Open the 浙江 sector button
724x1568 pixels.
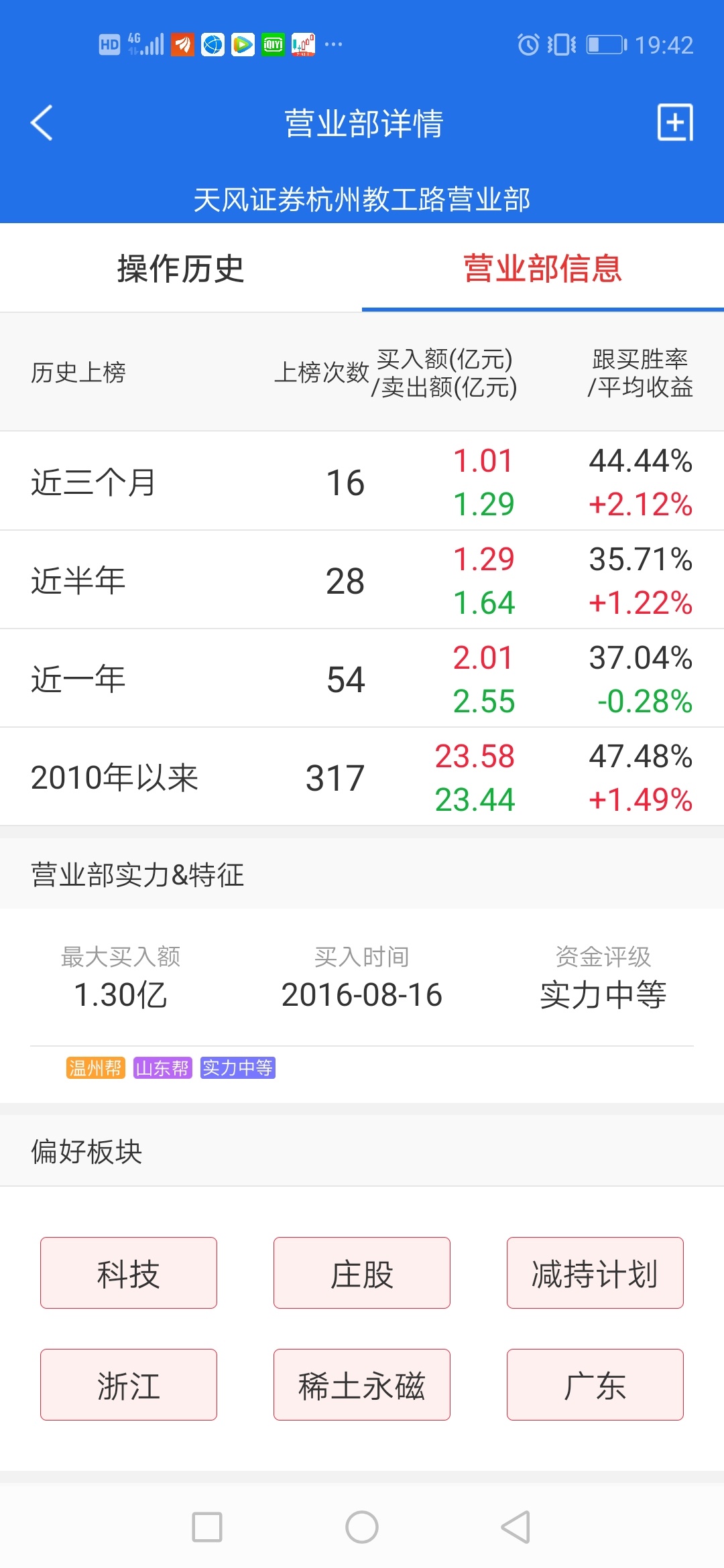coord(128,1384)
